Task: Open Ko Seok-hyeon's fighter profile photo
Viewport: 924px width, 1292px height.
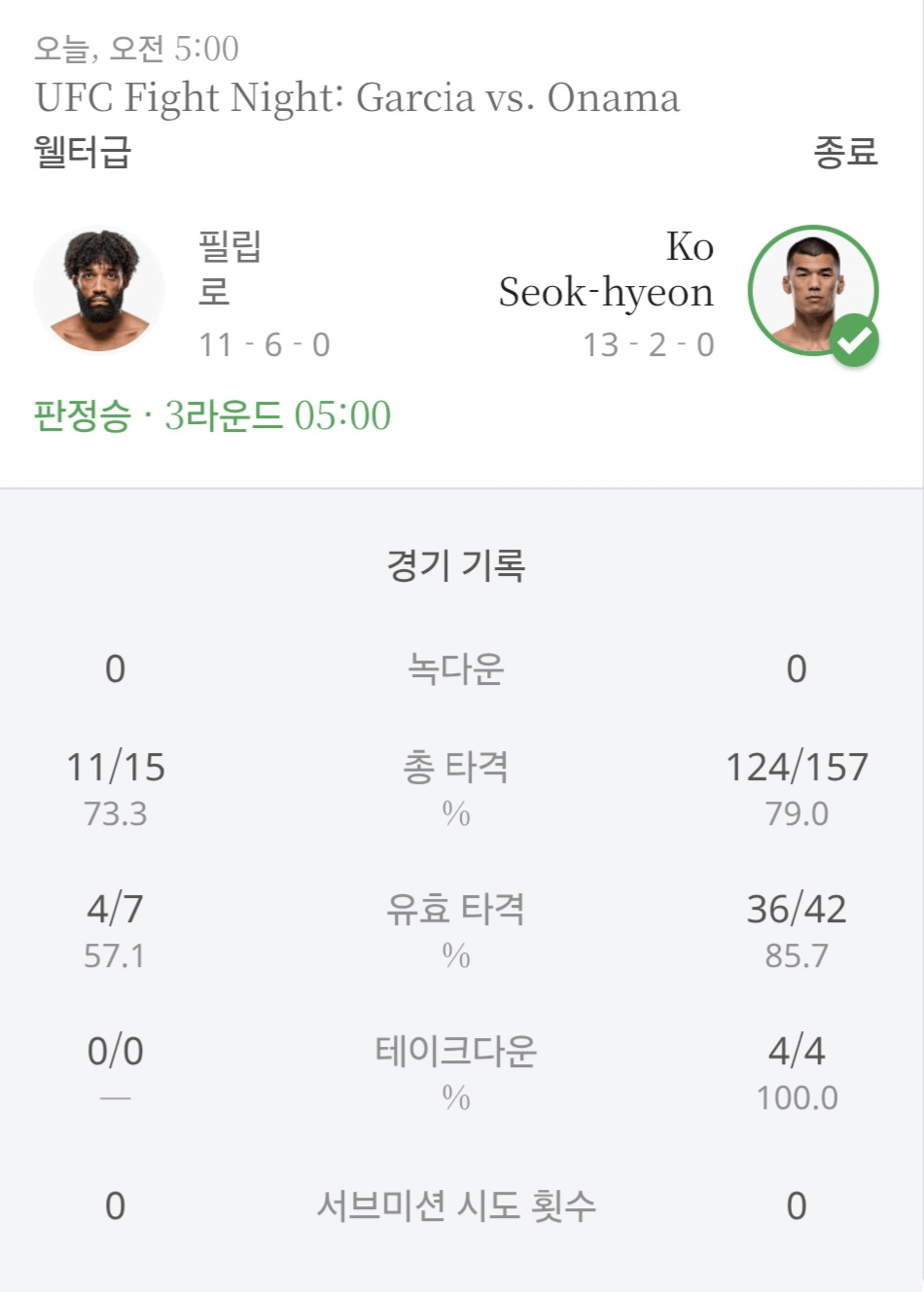Action: (812, 290)
